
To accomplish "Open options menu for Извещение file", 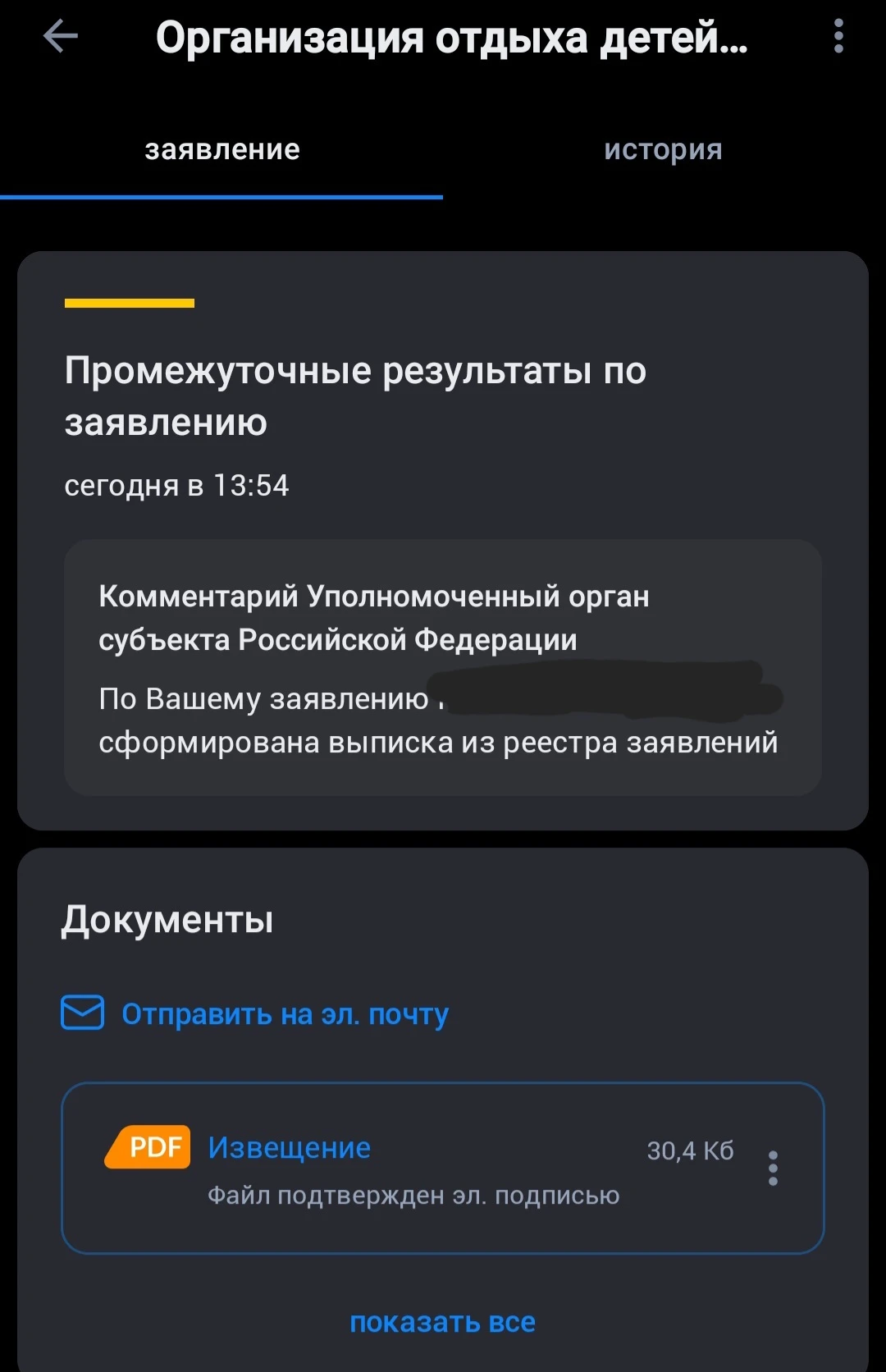I will coord(772,1168).
